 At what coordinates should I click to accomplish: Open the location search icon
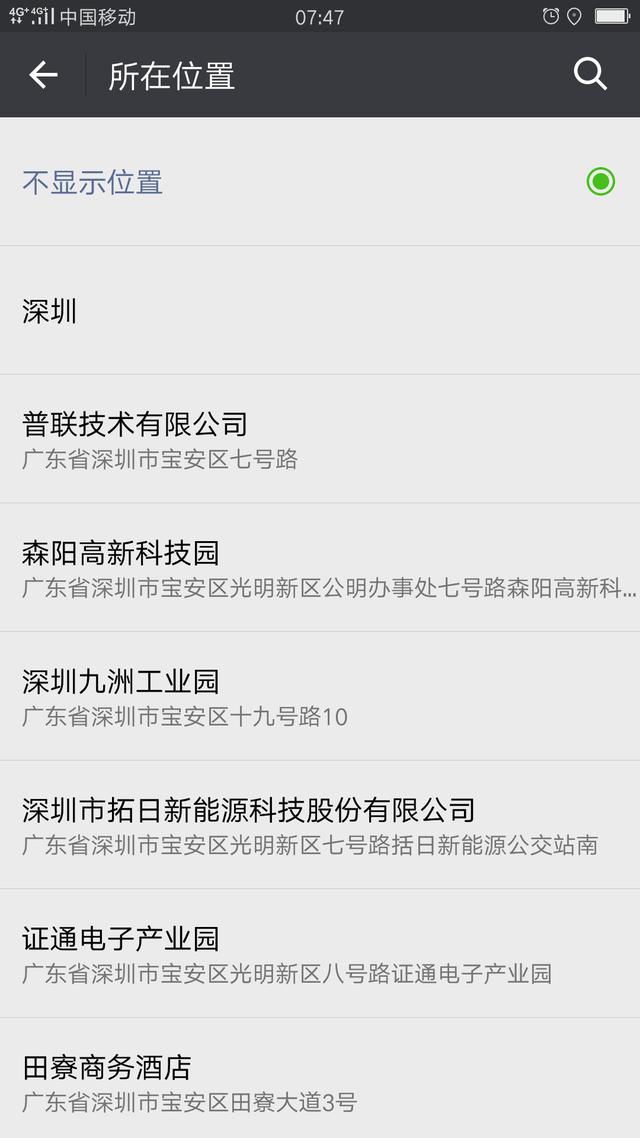[590, 74]
